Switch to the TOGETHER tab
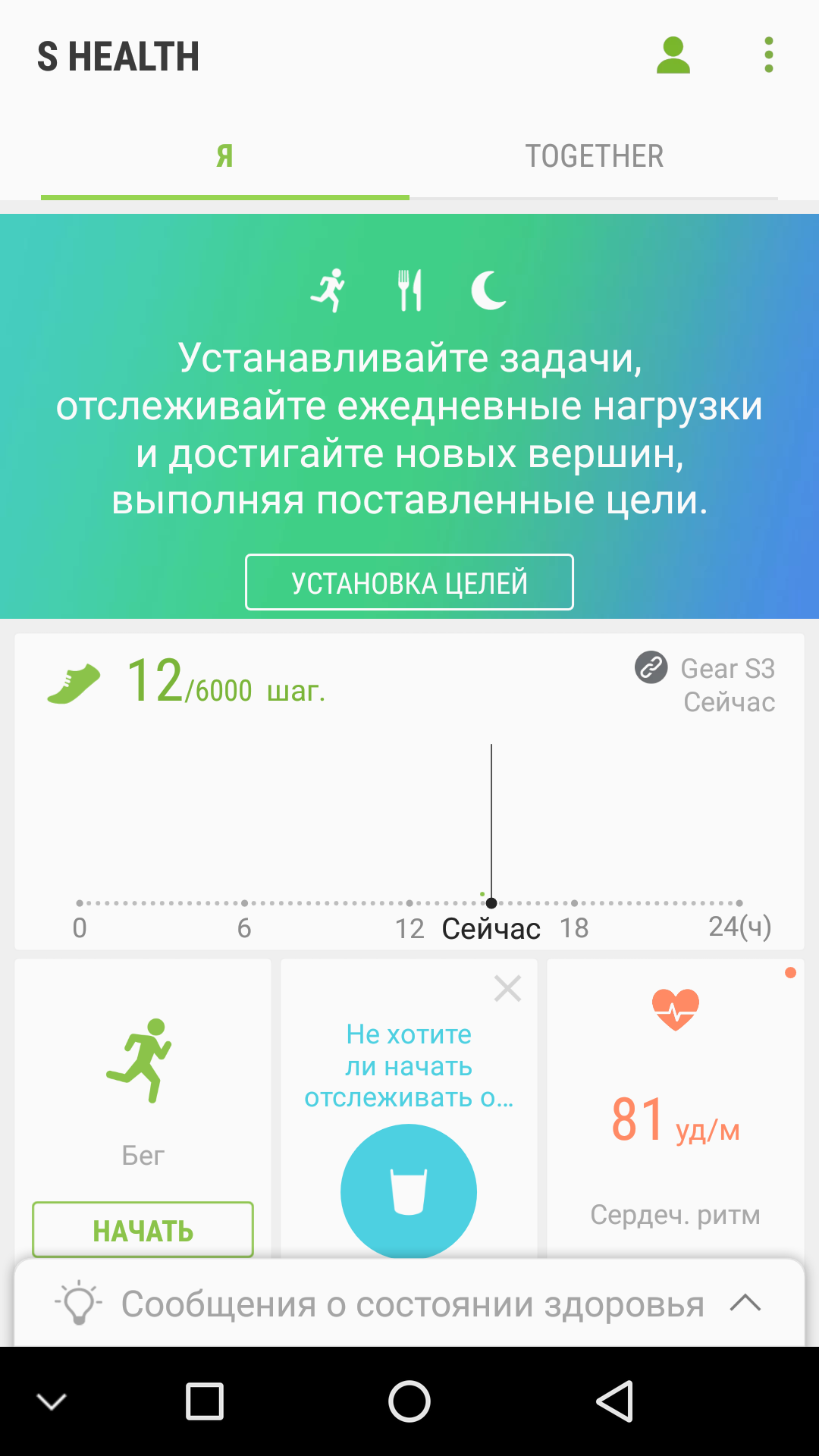 click(x=594, y=157)
